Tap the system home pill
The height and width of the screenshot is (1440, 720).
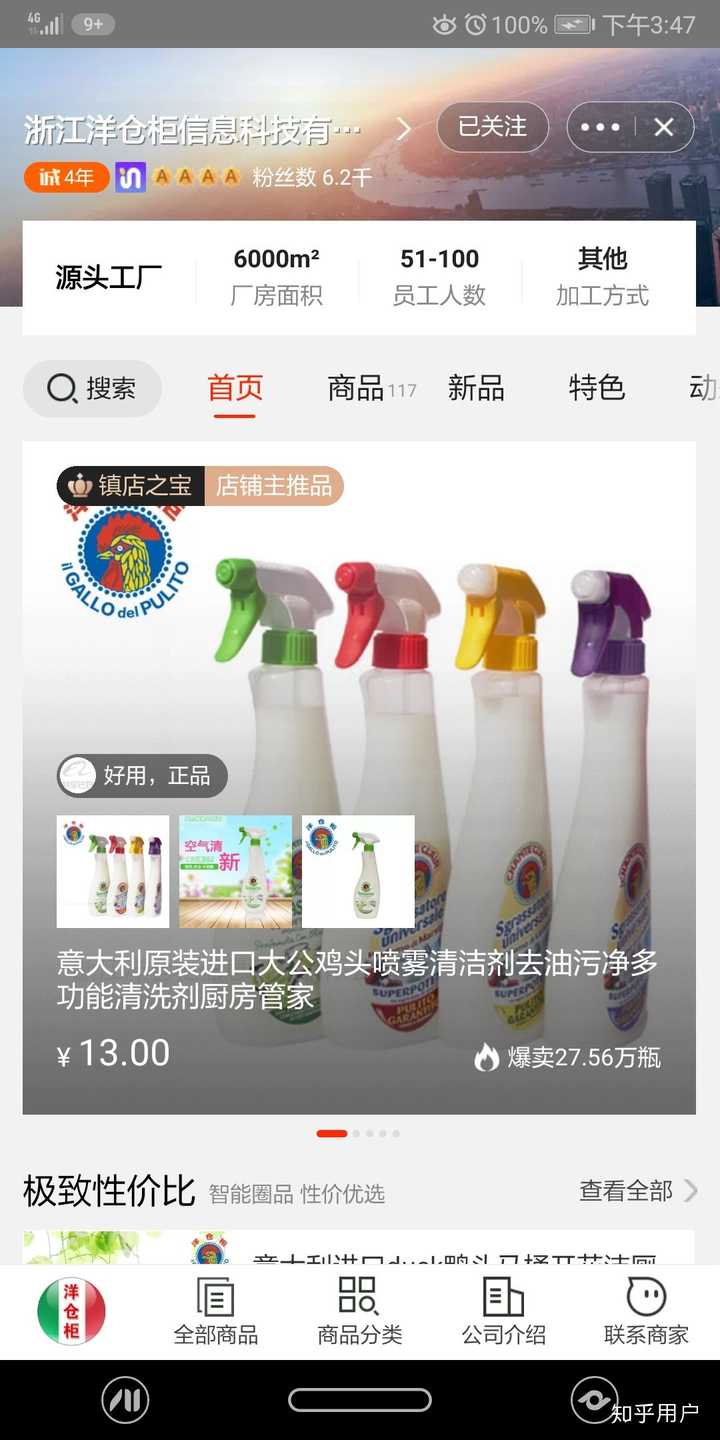point(359,1400)
